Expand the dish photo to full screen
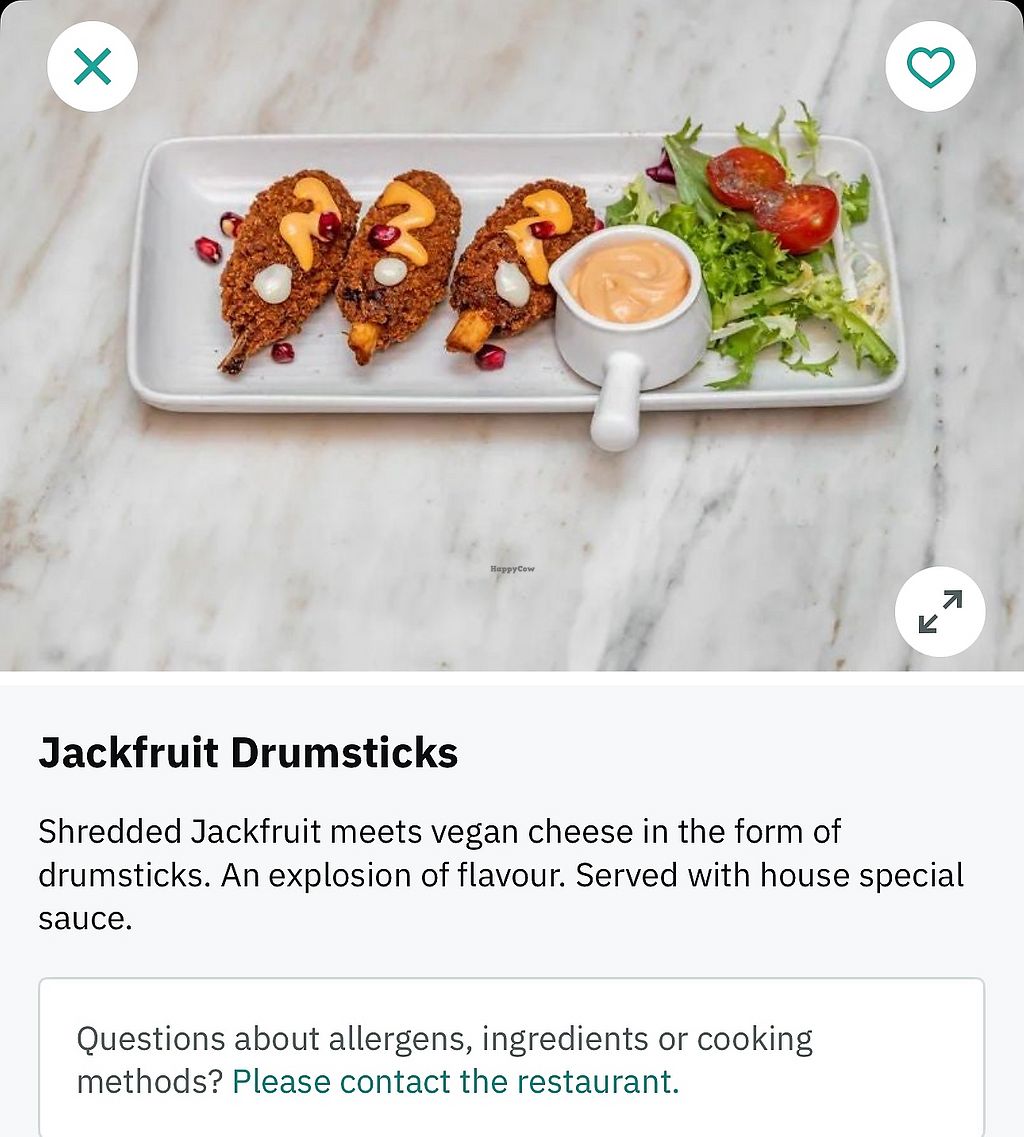 [939, 611]
